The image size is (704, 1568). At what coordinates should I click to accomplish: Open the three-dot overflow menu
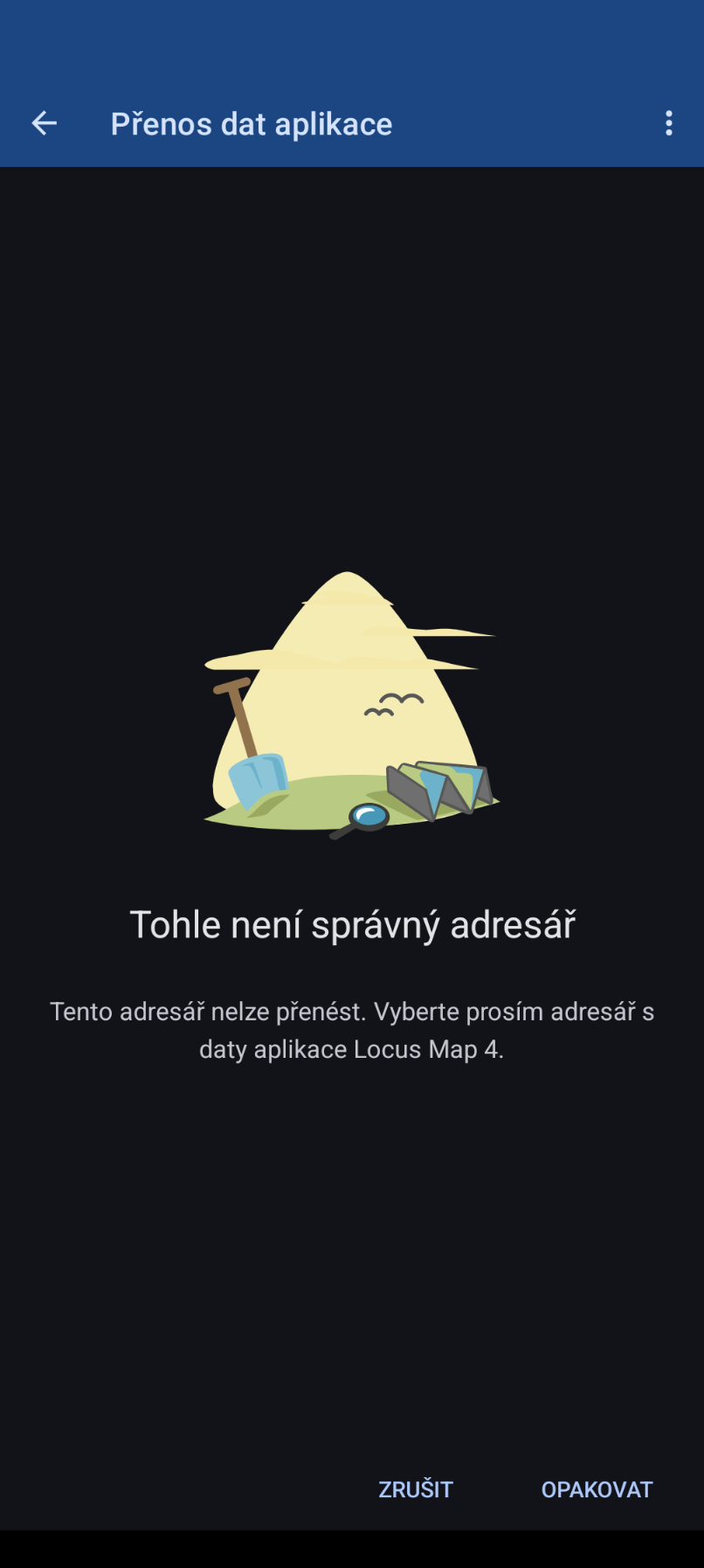pyautogui.click(x=669, y=123)
